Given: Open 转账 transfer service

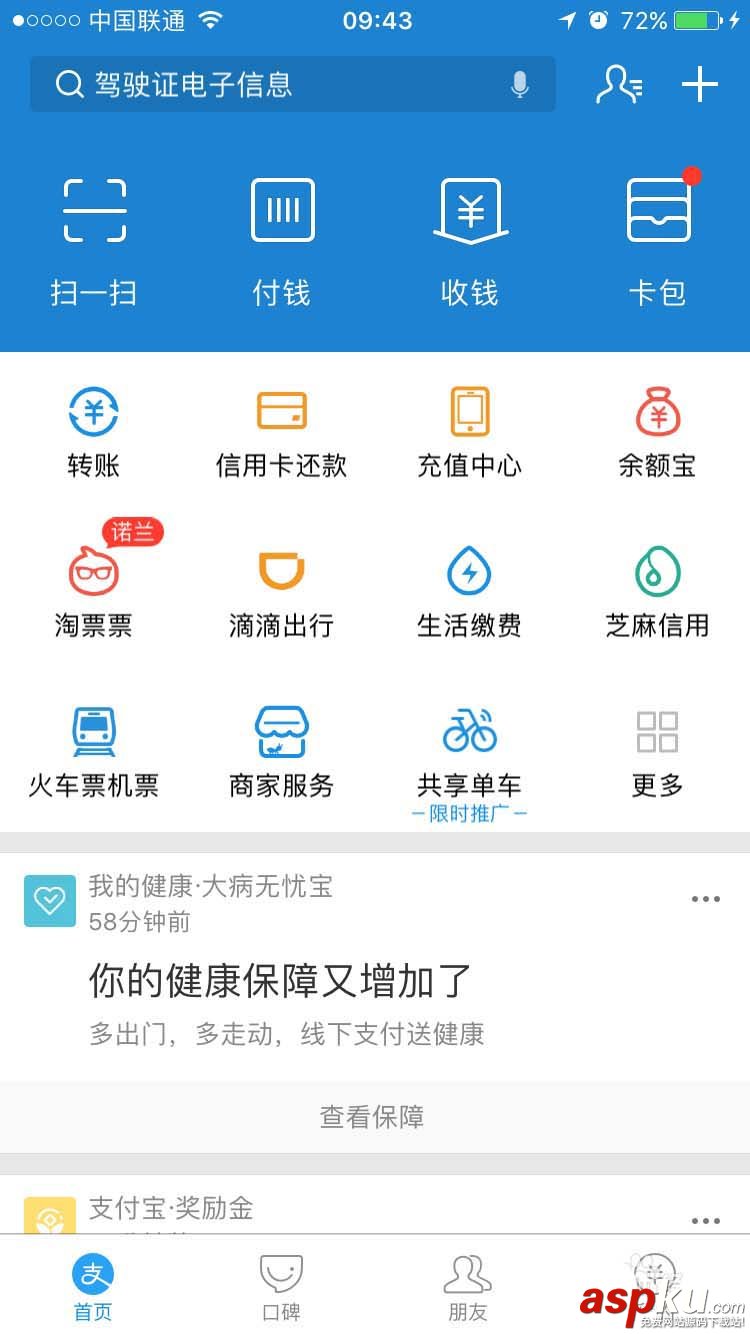Looking at the screenshot, I should tap(94, 432).
